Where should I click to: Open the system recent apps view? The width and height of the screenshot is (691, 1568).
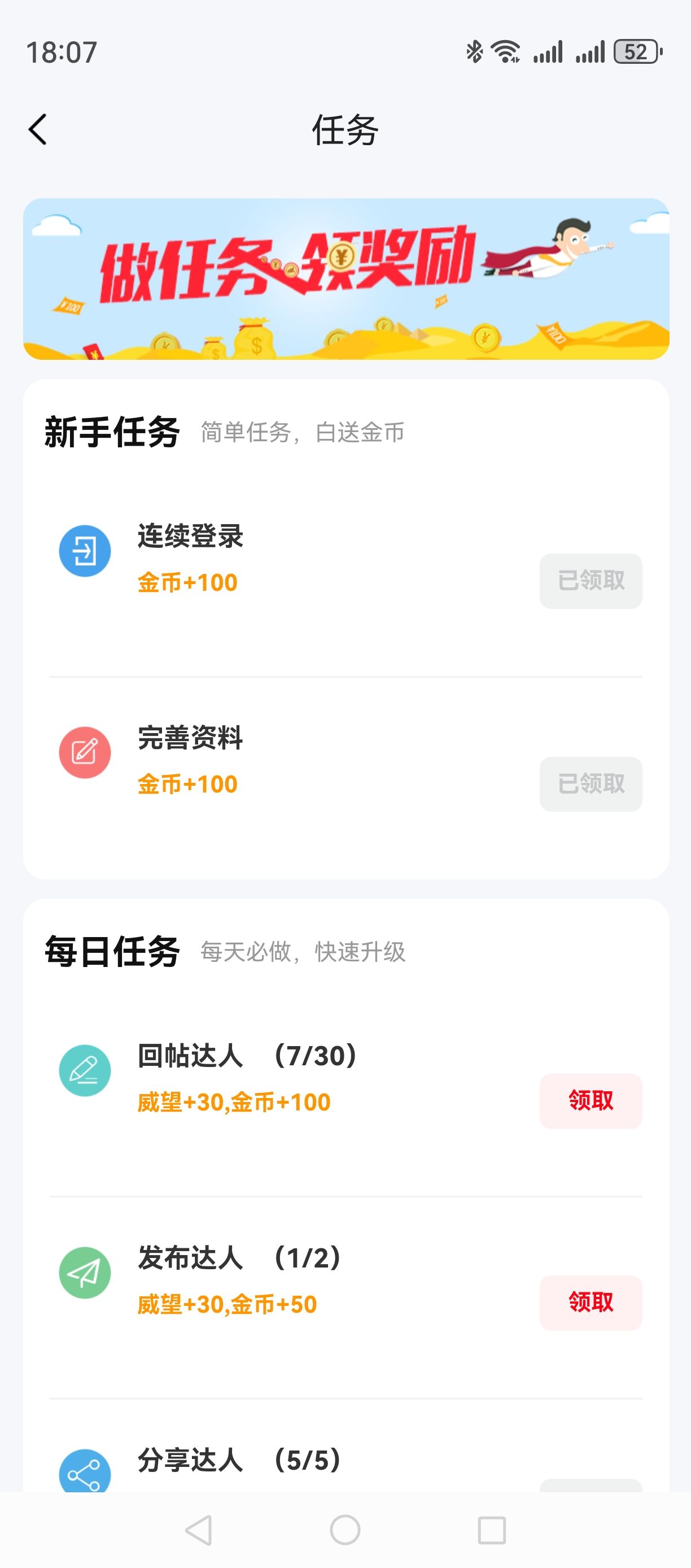[492, 1530]
